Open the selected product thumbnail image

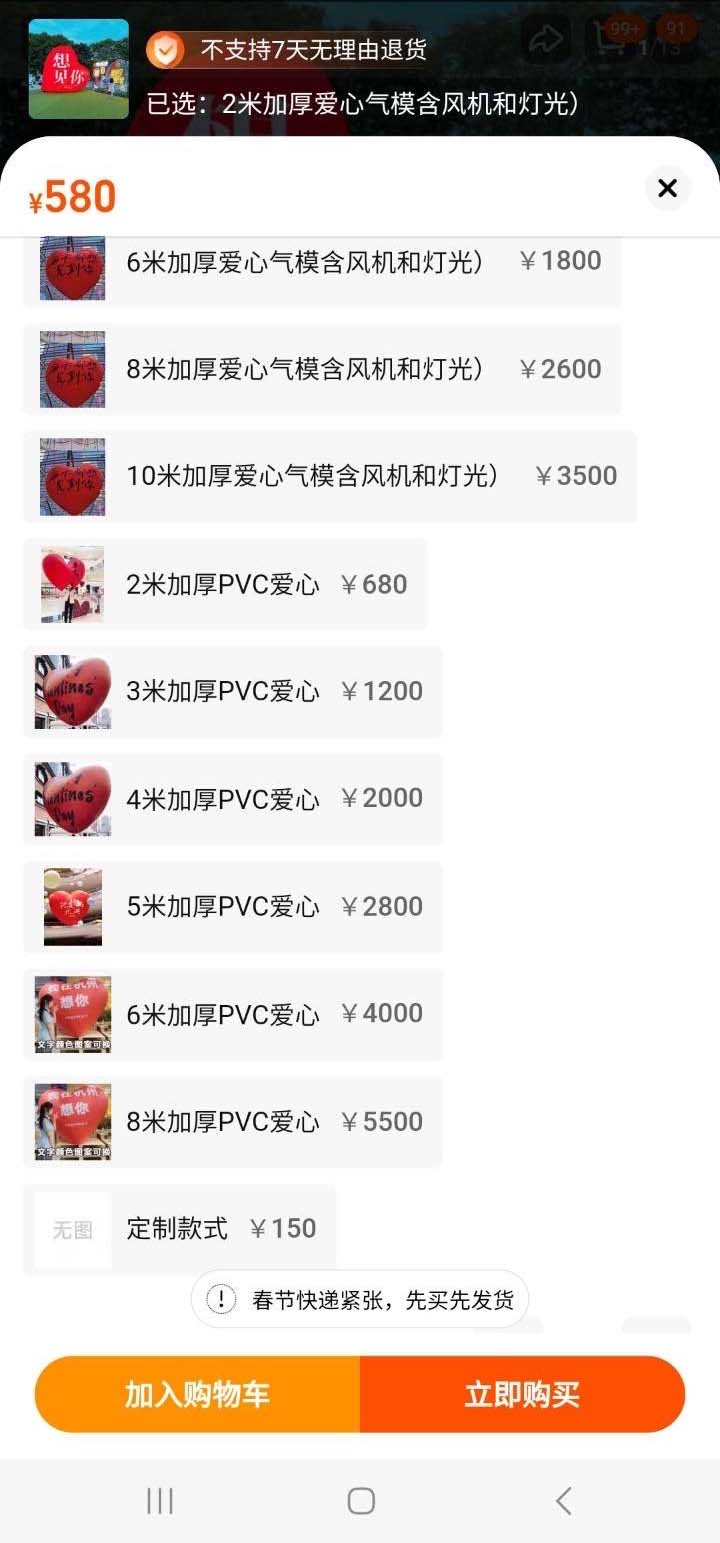[x=78, y=69]
